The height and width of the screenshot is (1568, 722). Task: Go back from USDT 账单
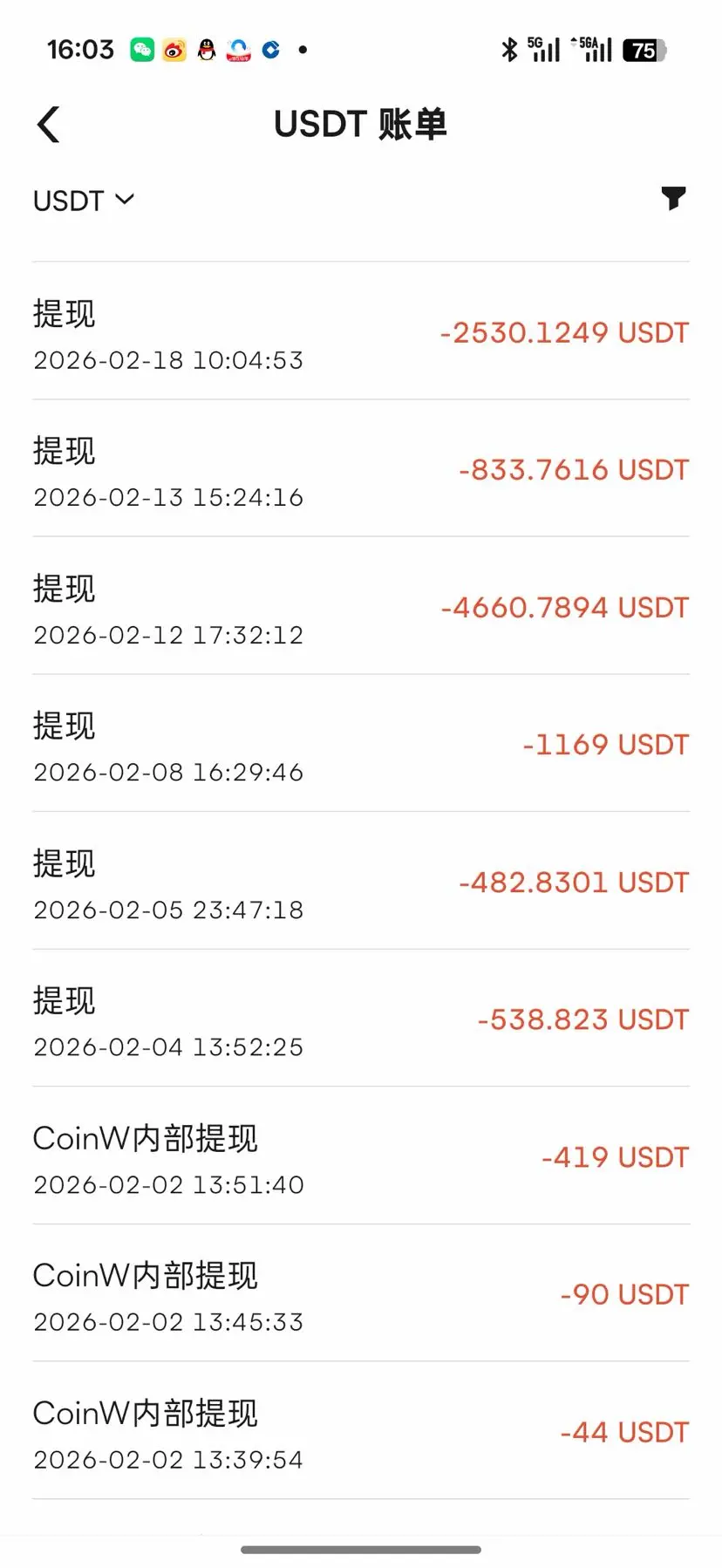tap(49, 125)
